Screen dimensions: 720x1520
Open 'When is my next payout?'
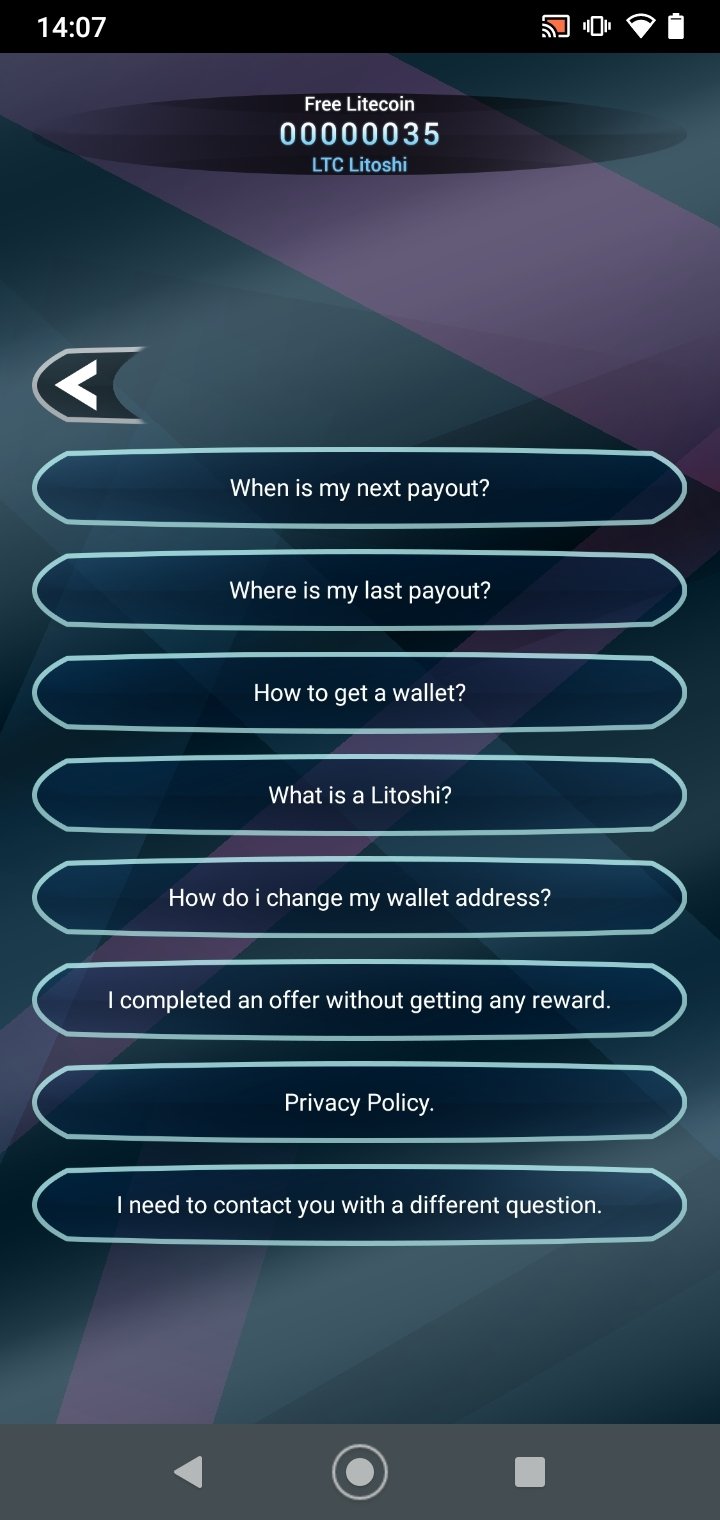click(x=360, y=488)
